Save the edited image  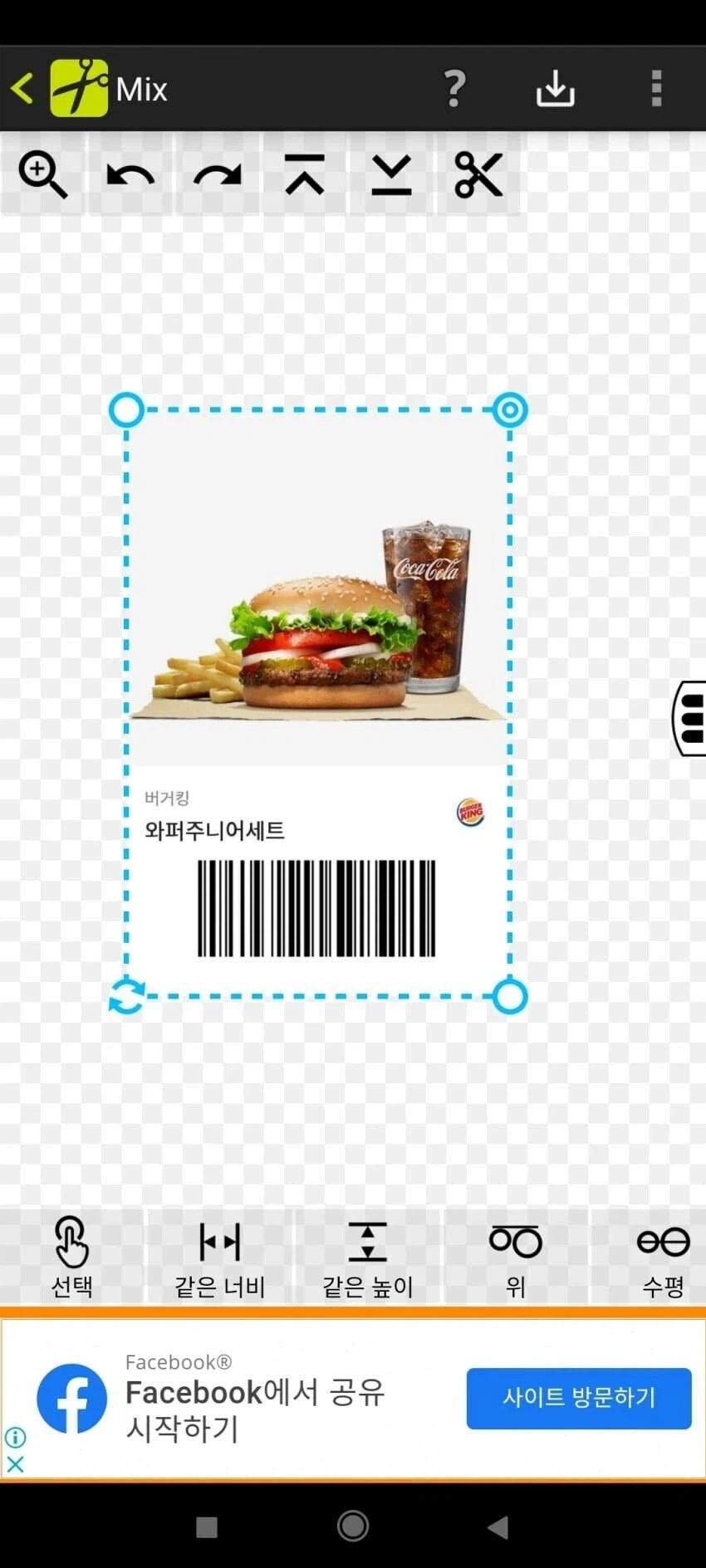555,88
